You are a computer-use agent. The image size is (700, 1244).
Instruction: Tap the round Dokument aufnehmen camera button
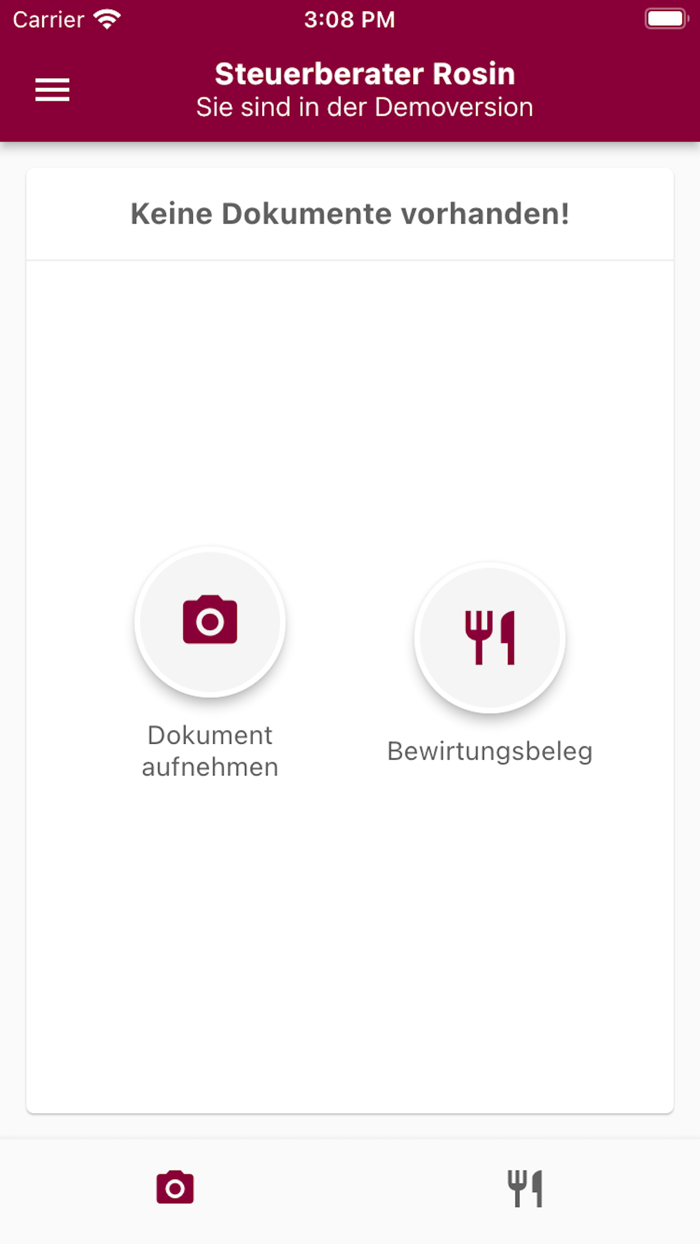click(210, 621)
